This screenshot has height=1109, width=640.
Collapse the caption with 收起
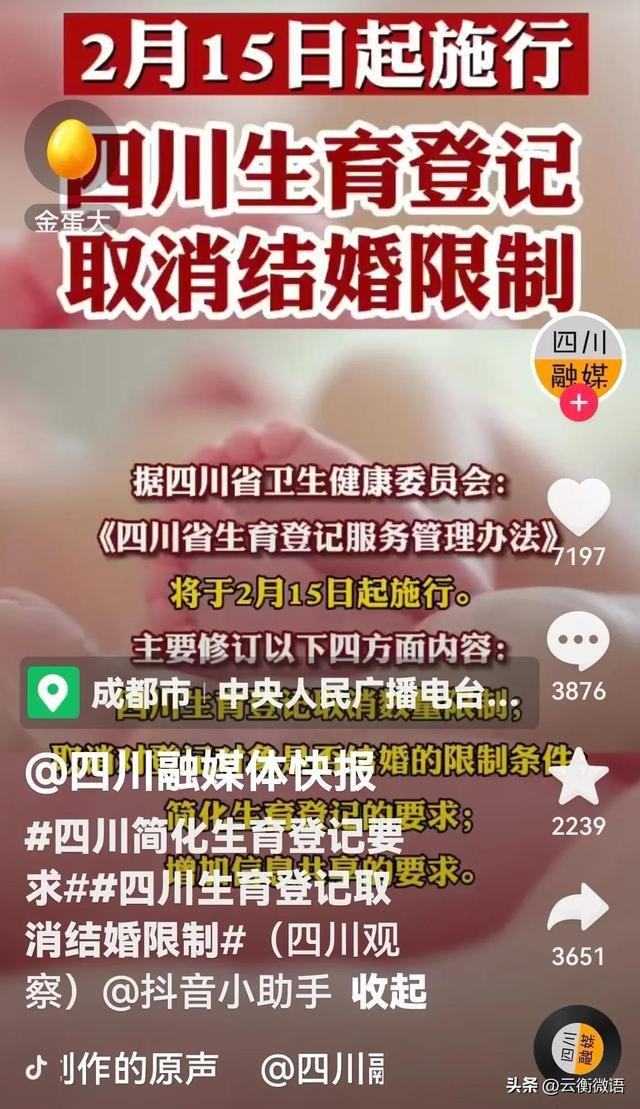tap(389, 991)
